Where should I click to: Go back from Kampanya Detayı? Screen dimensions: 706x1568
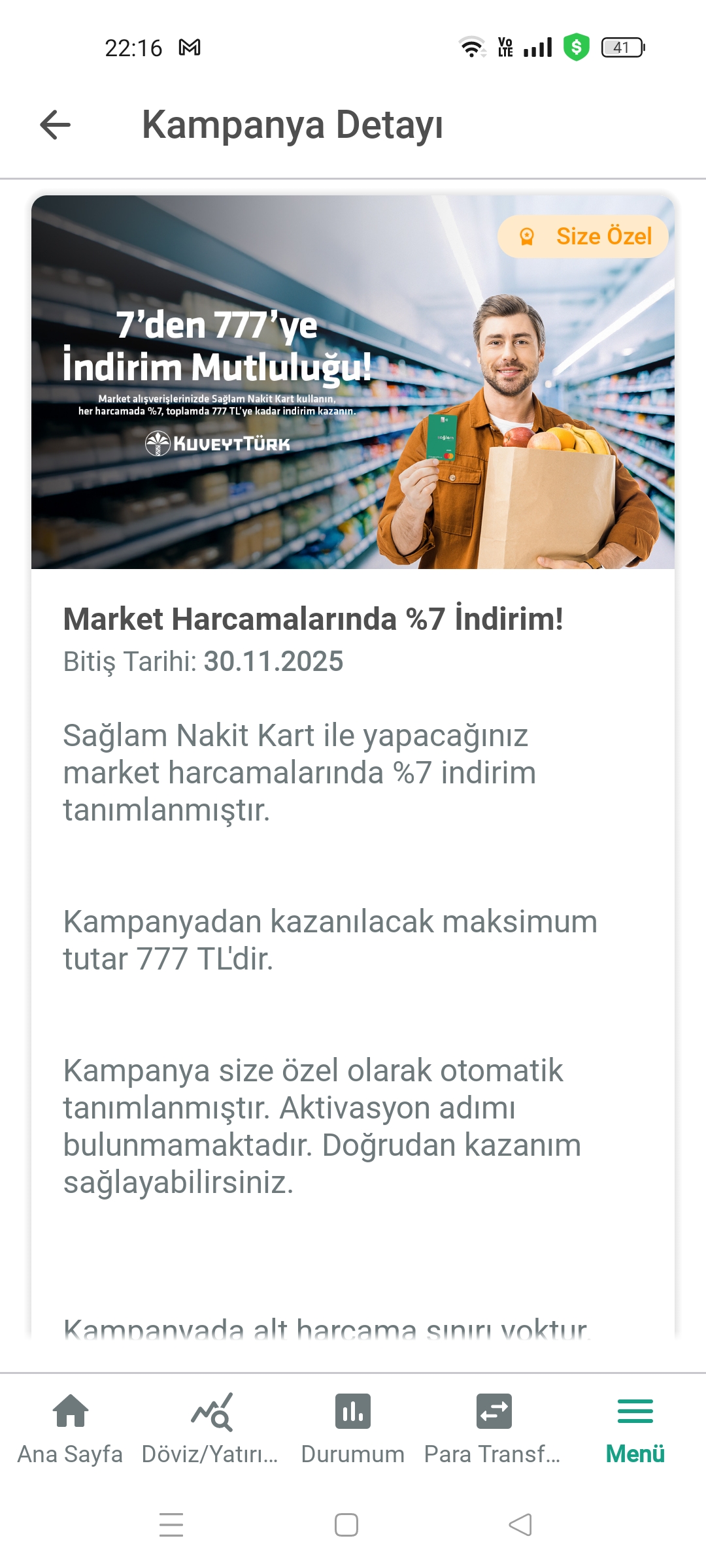coord(56,125)
